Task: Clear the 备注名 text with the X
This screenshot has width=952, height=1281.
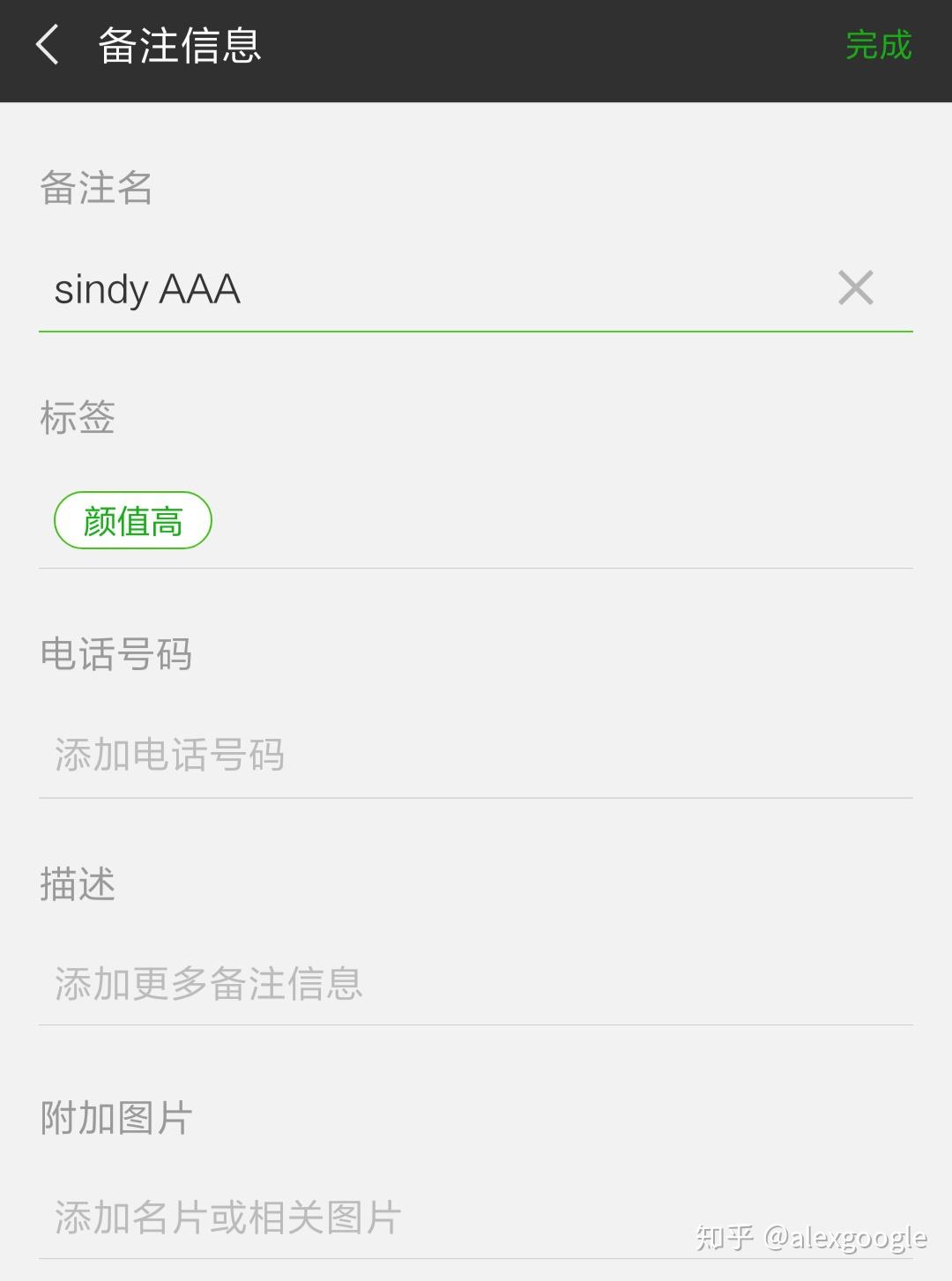Action: (855, 288)
